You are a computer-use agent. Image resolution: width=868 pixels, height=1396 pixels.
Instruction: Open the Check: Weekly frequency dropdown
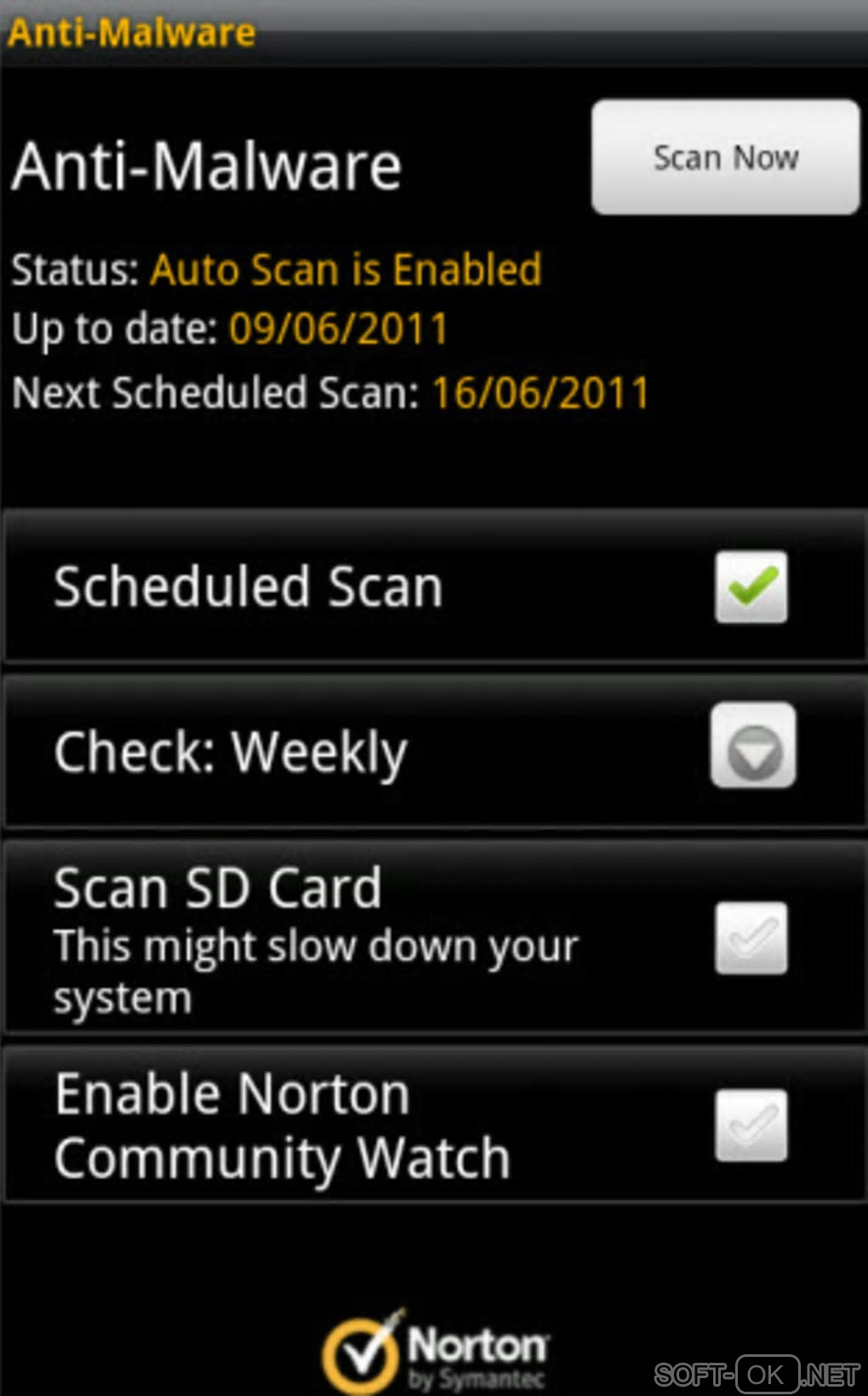click(753, 747)
